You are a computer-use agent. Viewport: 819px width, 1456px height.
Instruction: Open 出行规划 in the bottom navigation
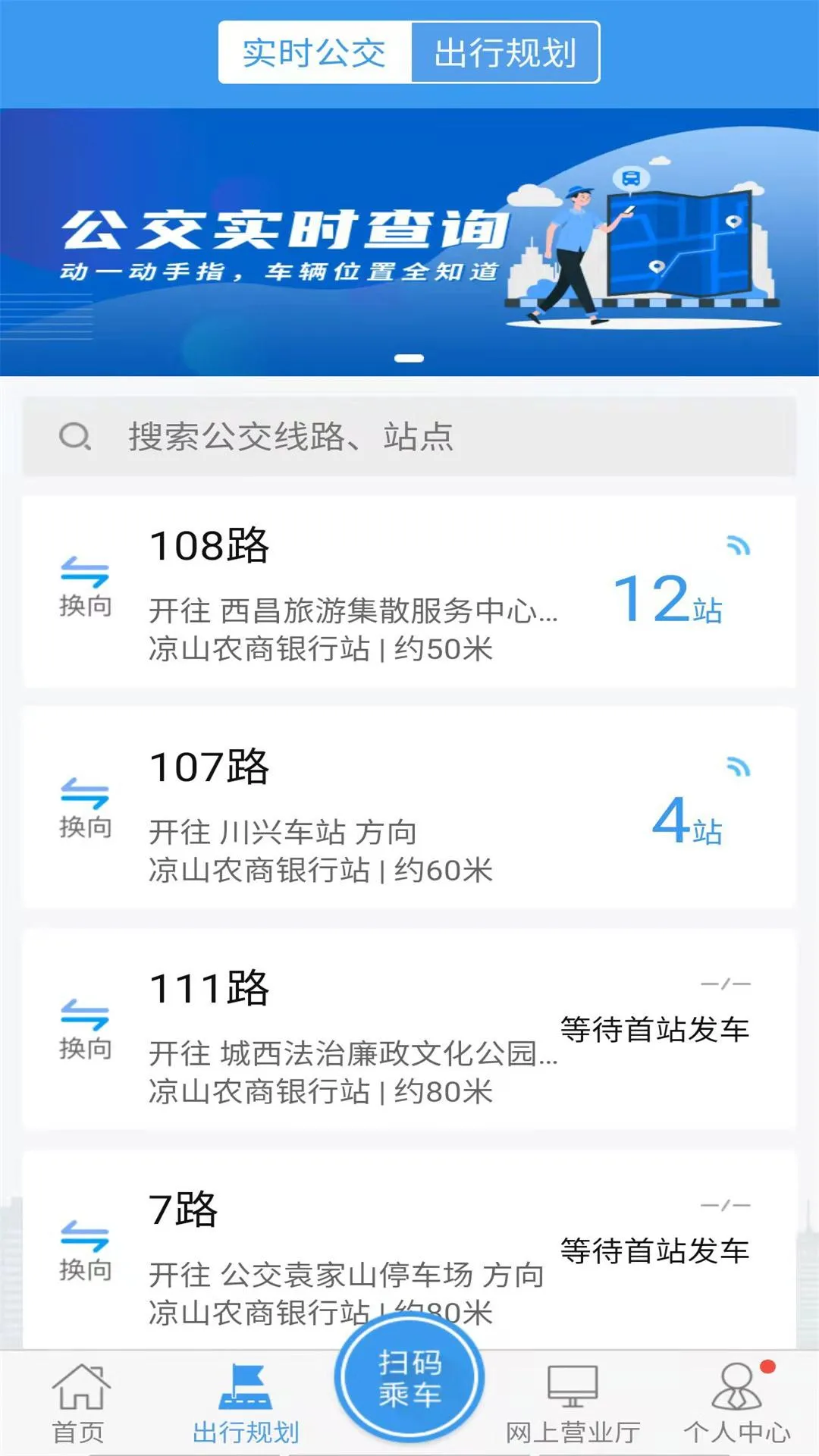(x=245, y=1404)
